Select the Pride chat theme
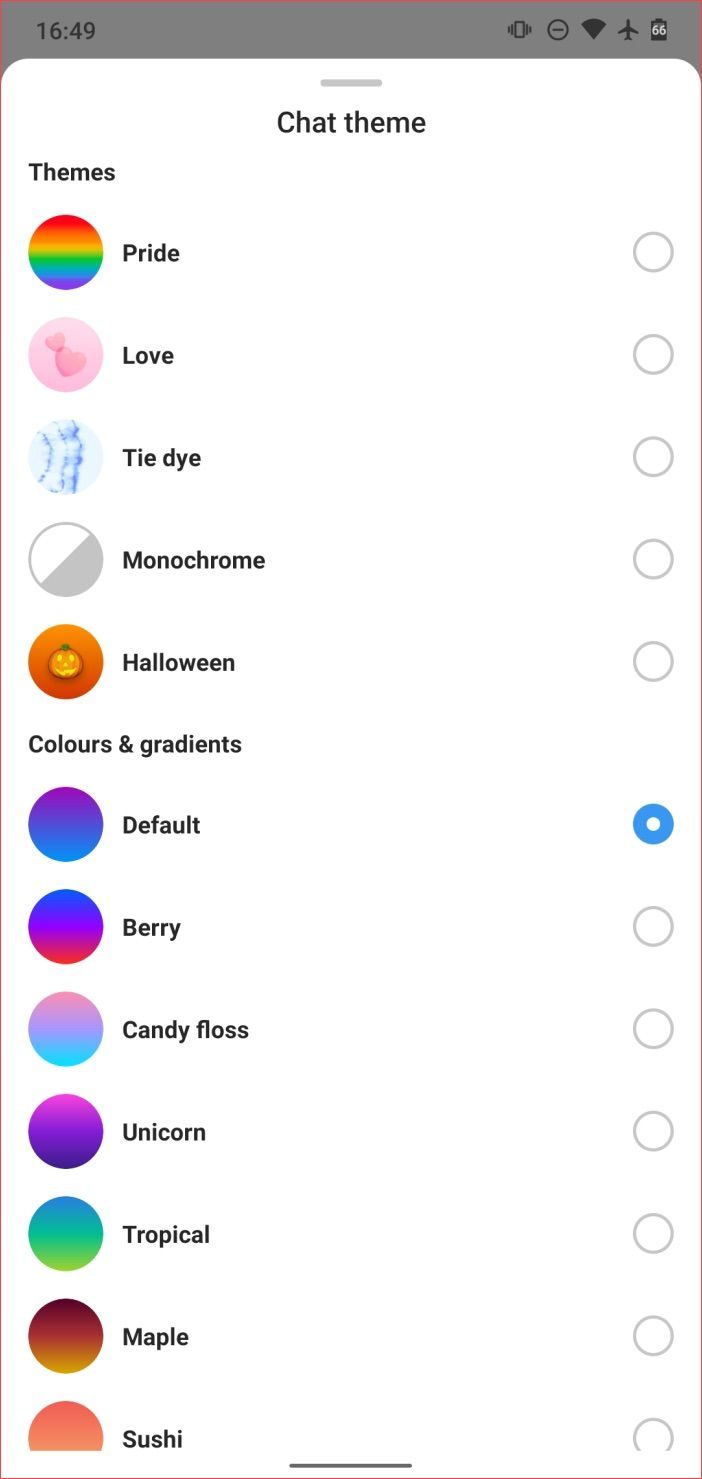The height and width of the screenshot is (1479, 702). 652,253
